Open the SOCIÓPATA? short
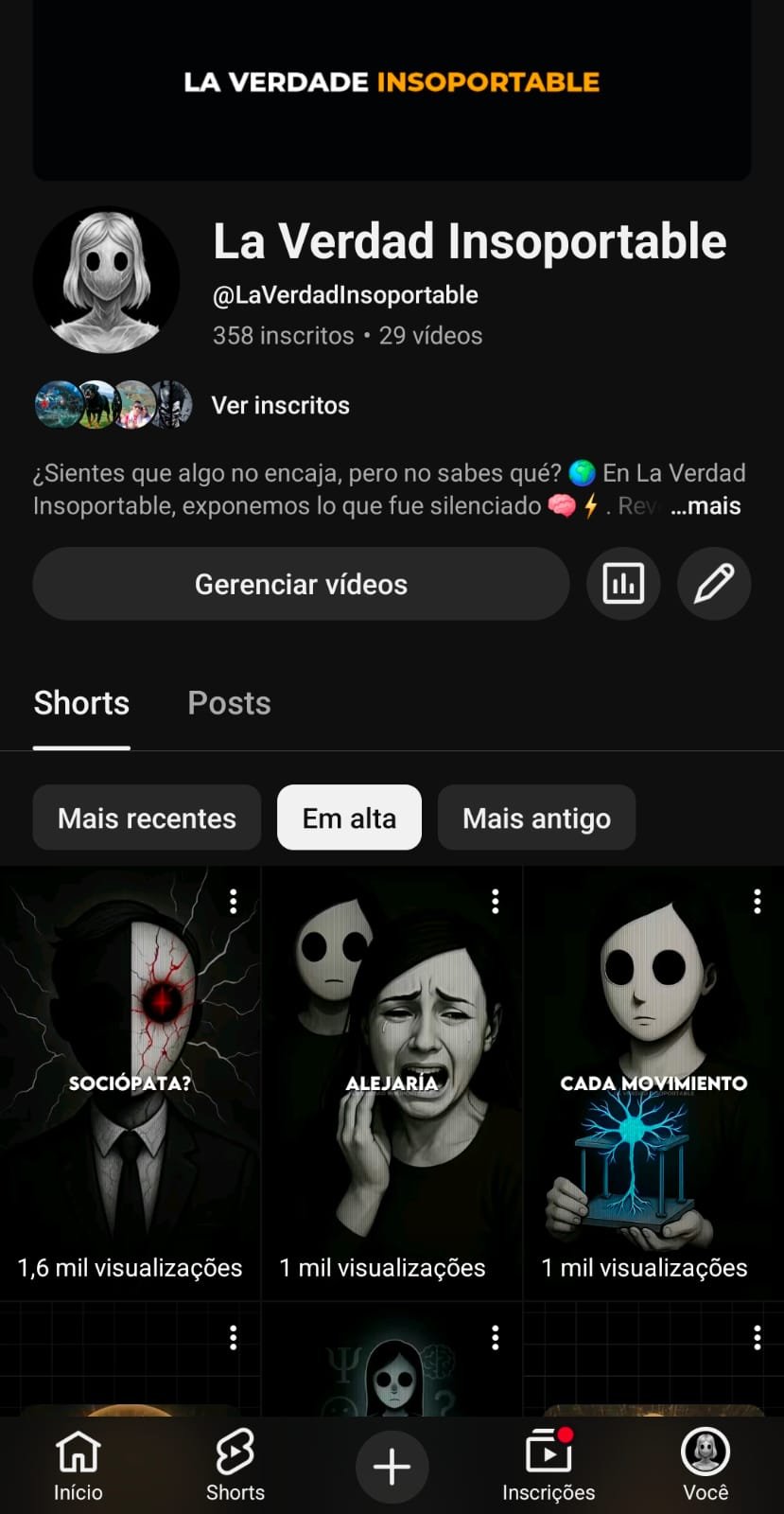 pos(130,1083)
